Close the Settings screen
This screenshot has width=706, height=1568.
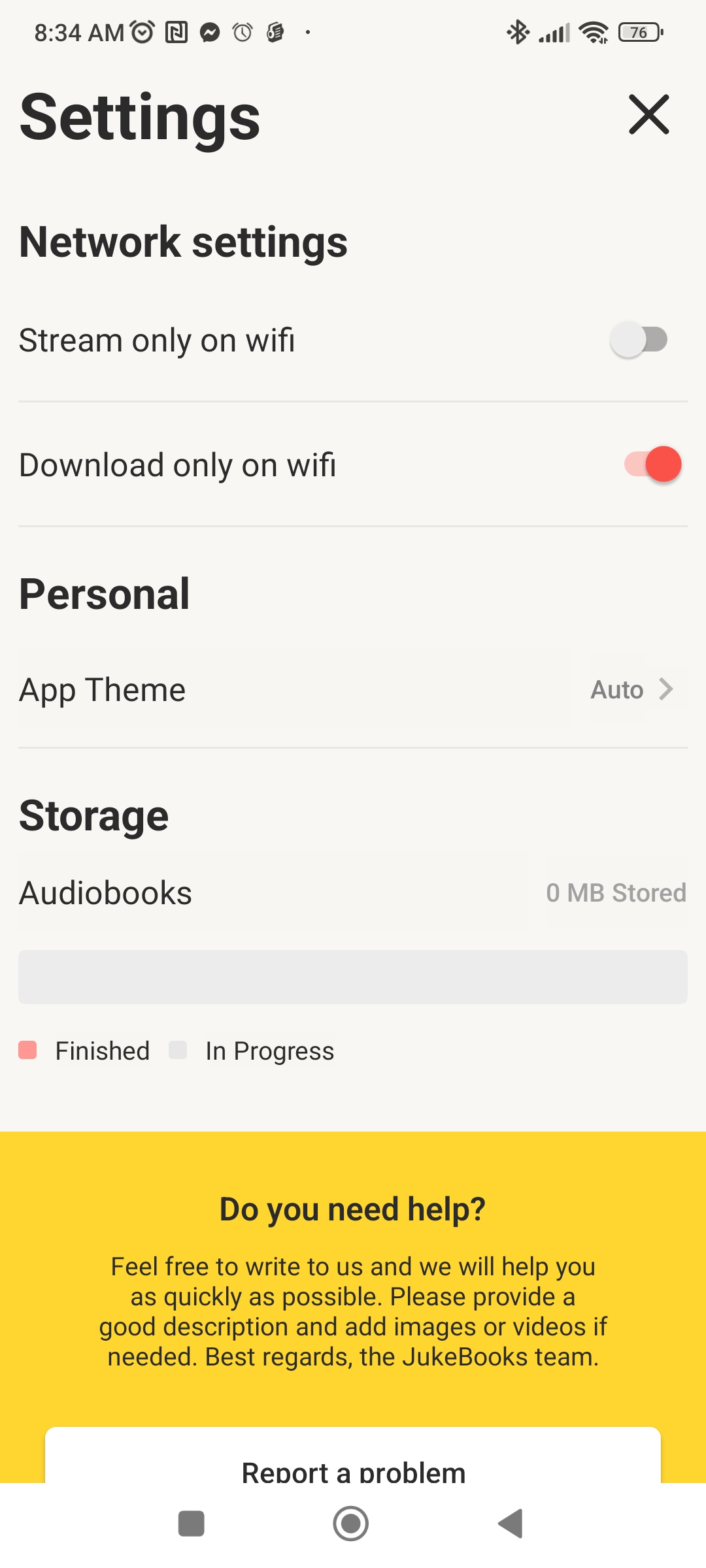(x=648, y=114)
